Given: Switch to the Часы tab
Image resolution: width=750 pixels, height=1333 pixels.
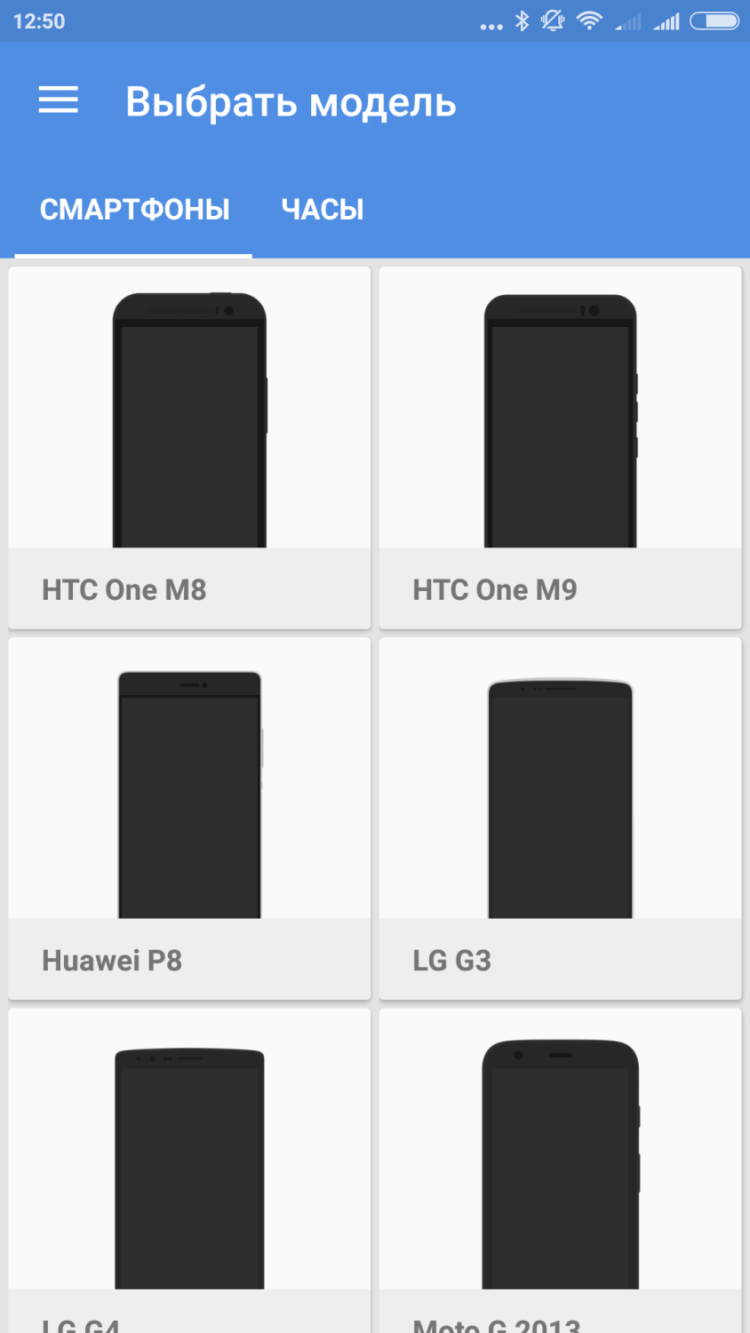Looking at the screenshot, I should point(322,210).
